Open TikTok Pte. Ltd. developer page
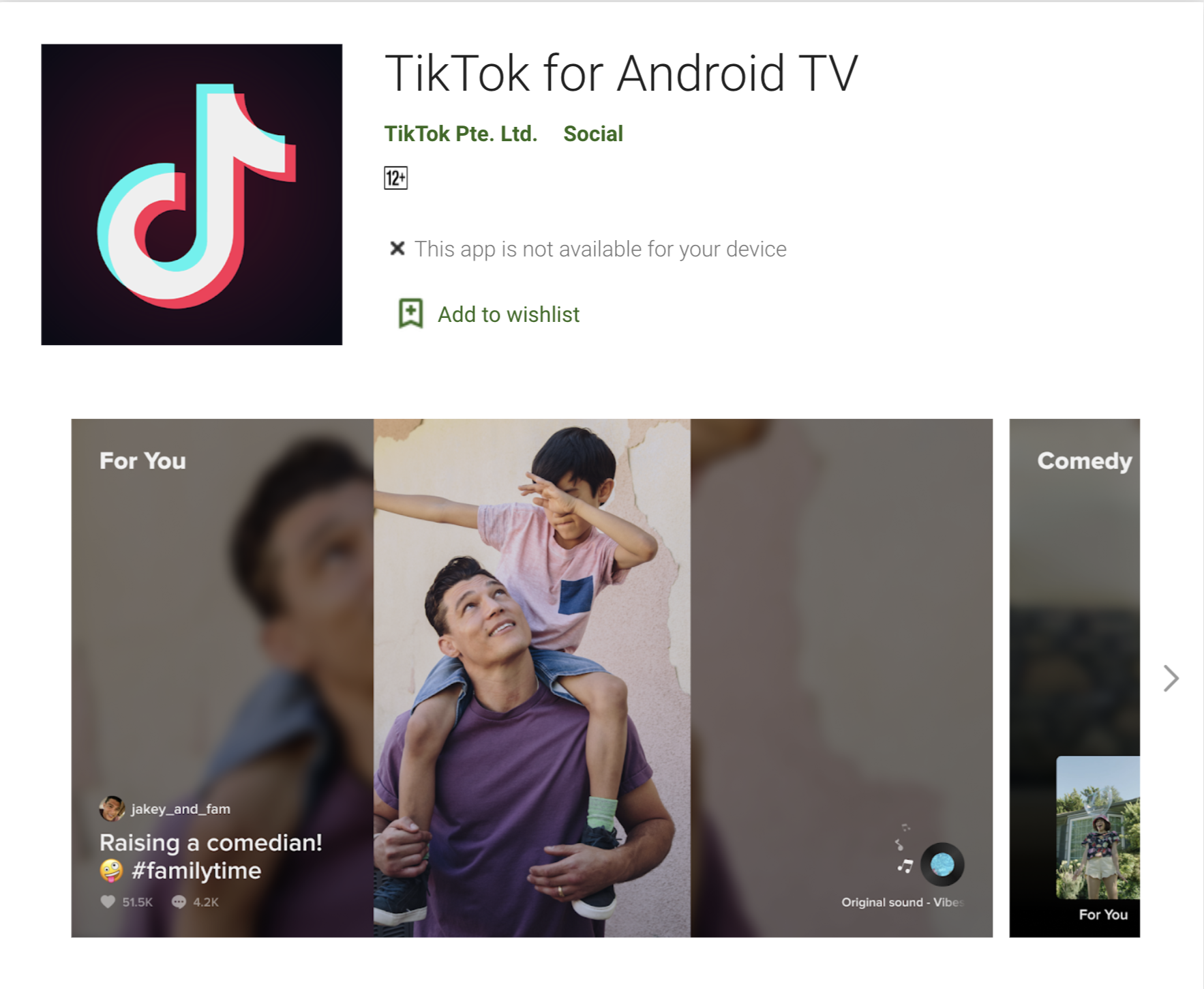Image resolution: width=1204 pixels, height=989 pixels. pyautogui.click(x=461, y=134)
